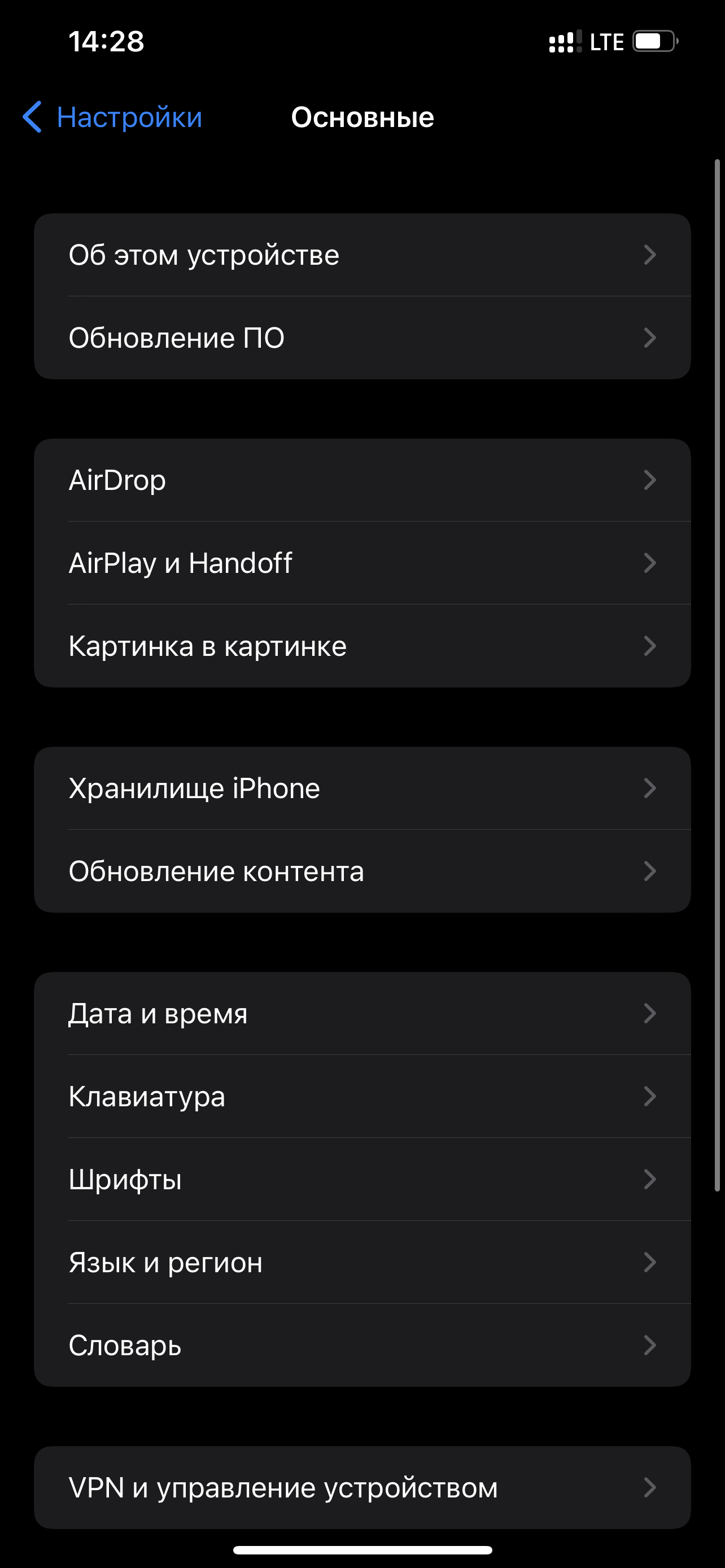Open AirDrop settings
725x1568 pixels.
tap(362, 480)
